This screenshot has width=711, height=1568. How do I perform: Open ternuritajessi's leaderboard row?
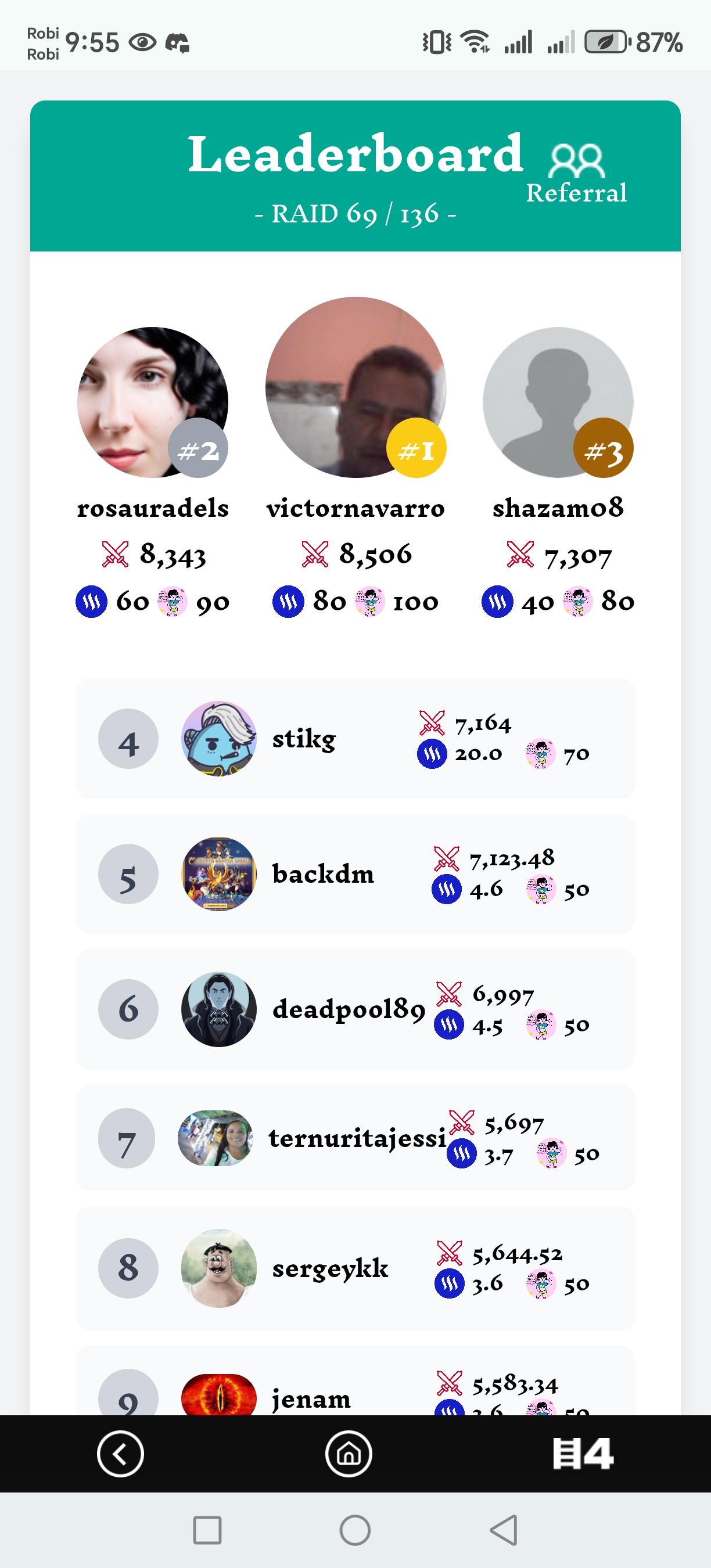355,1138
